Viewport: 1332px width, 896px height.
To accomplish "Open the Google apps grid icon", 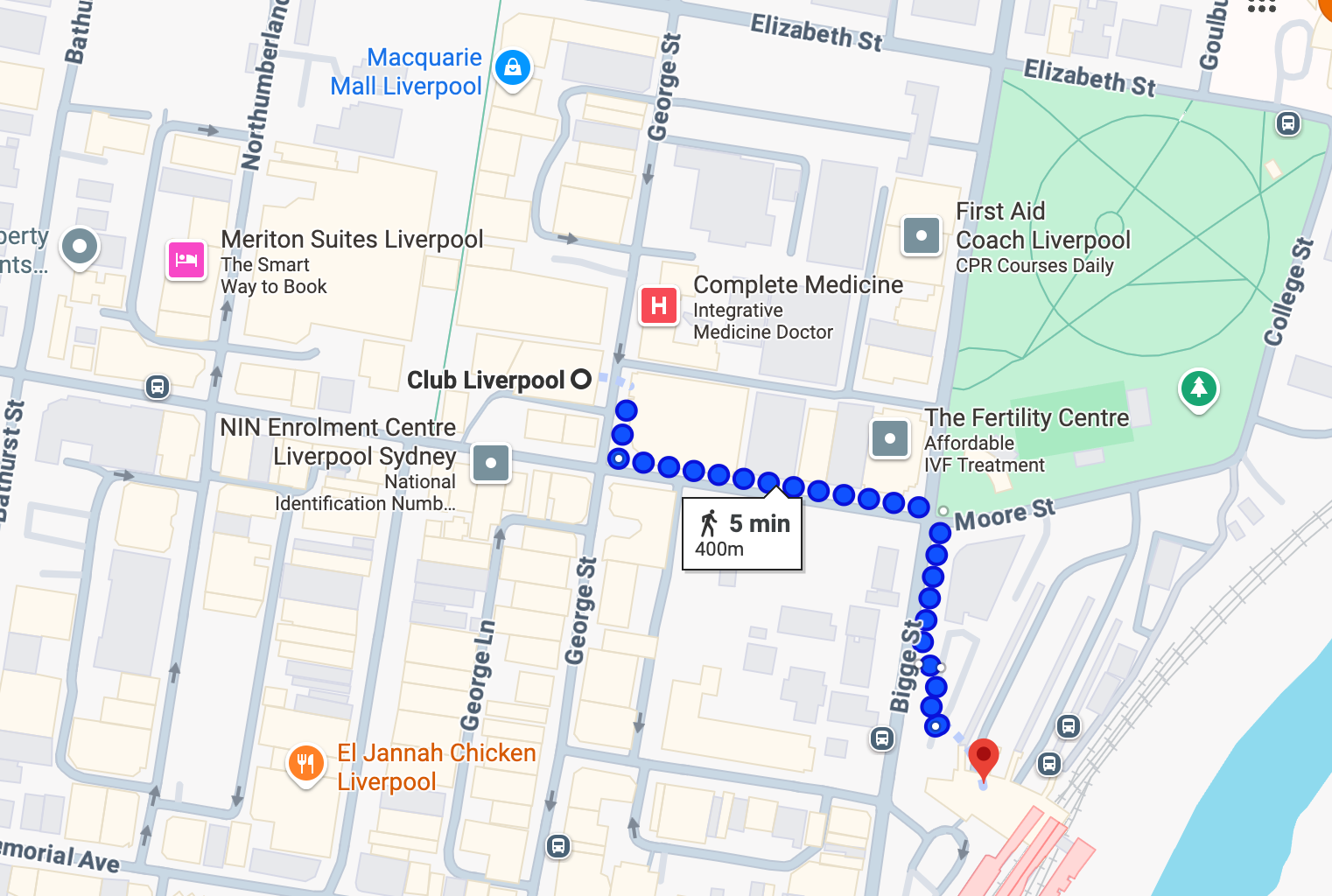I will pyautogui.click(x=1261, y=5).
